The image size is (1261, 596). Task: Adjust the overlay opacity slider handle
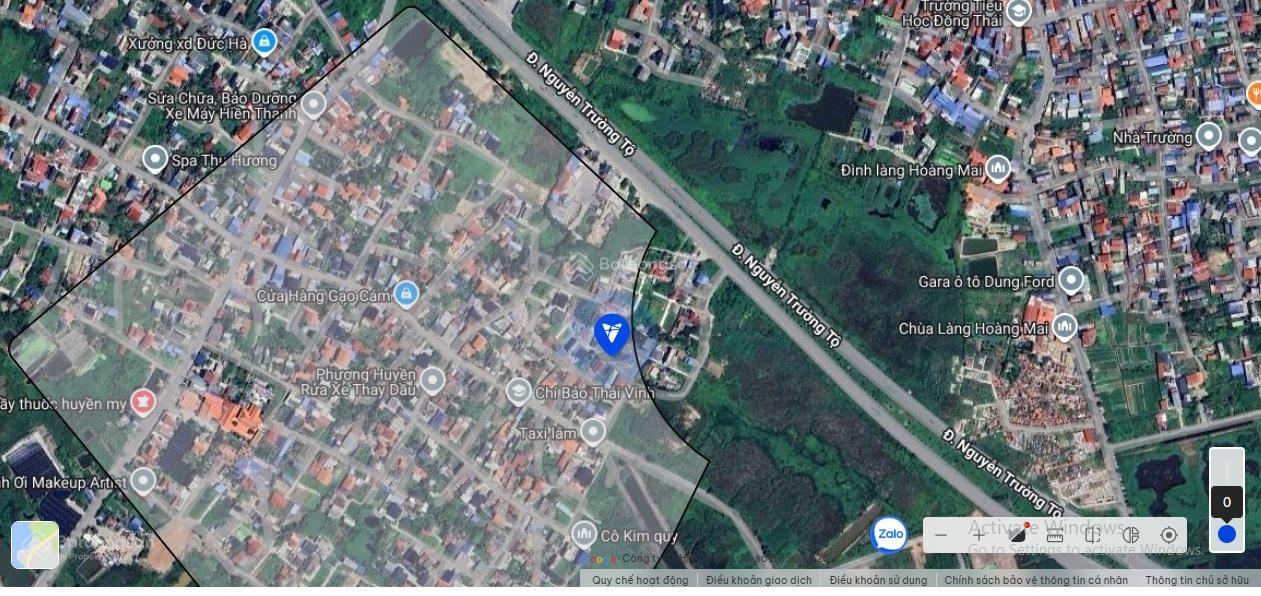coord(1227,534)
